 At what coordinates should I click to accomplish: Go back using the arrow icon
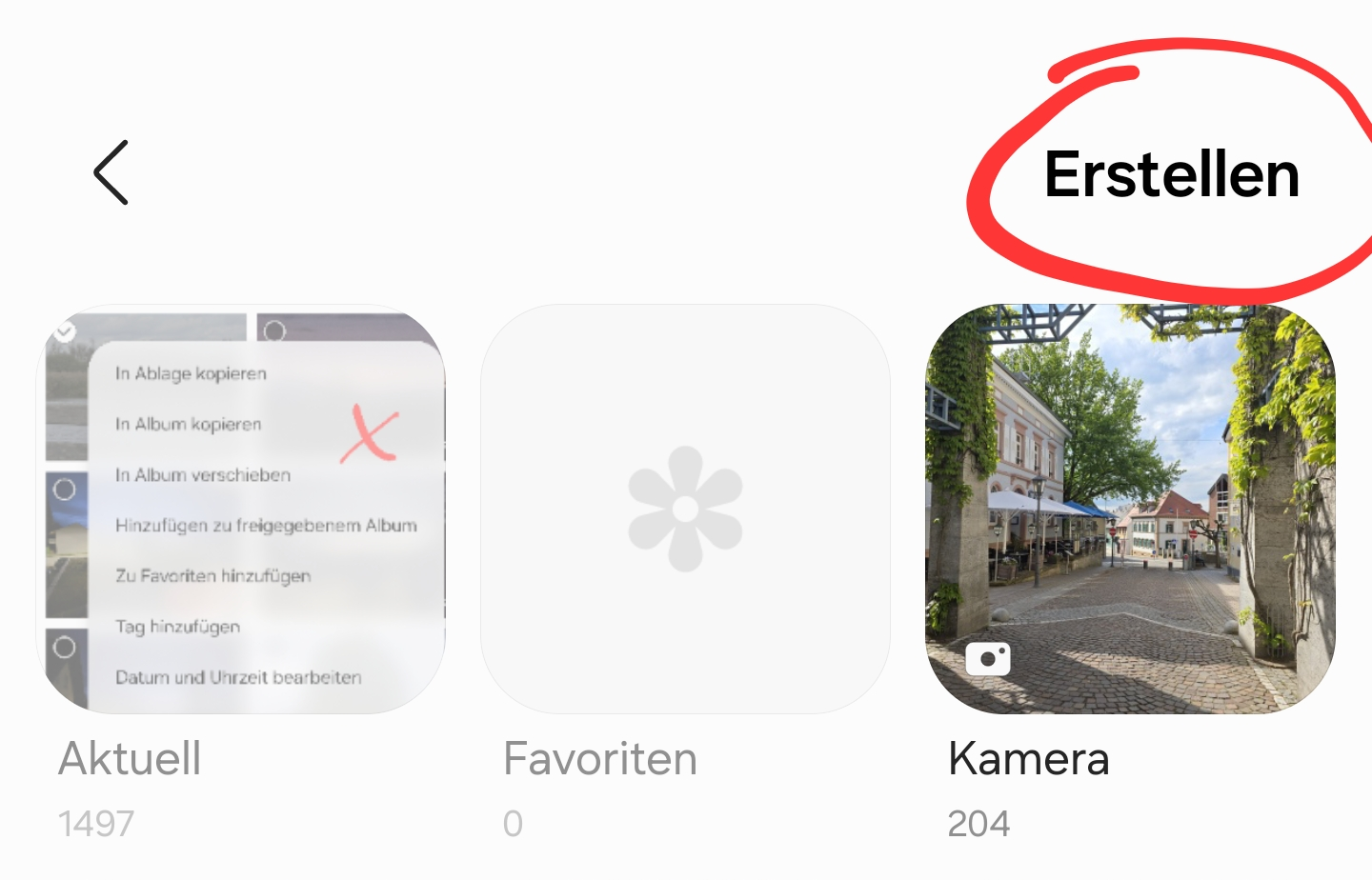[x=111, y=172]
